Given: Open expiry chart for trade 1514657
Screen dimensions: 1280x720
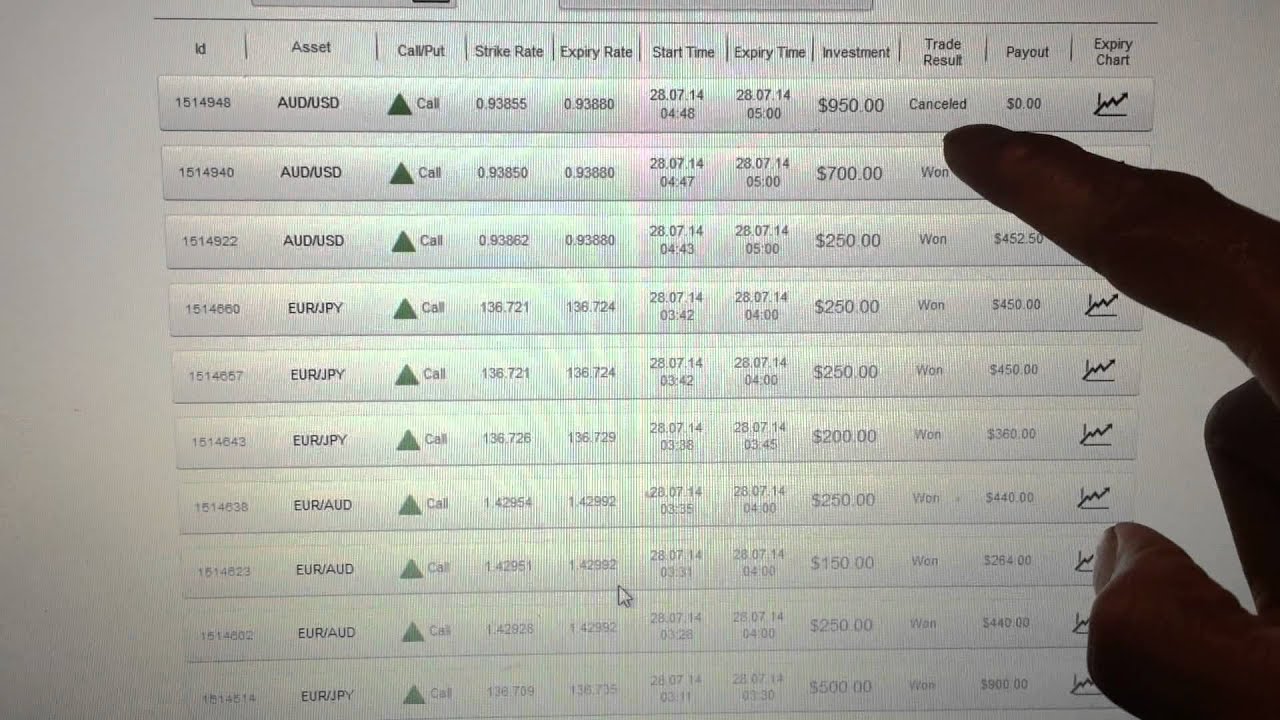Looking at the screenshot, I should coord(1098,370).
